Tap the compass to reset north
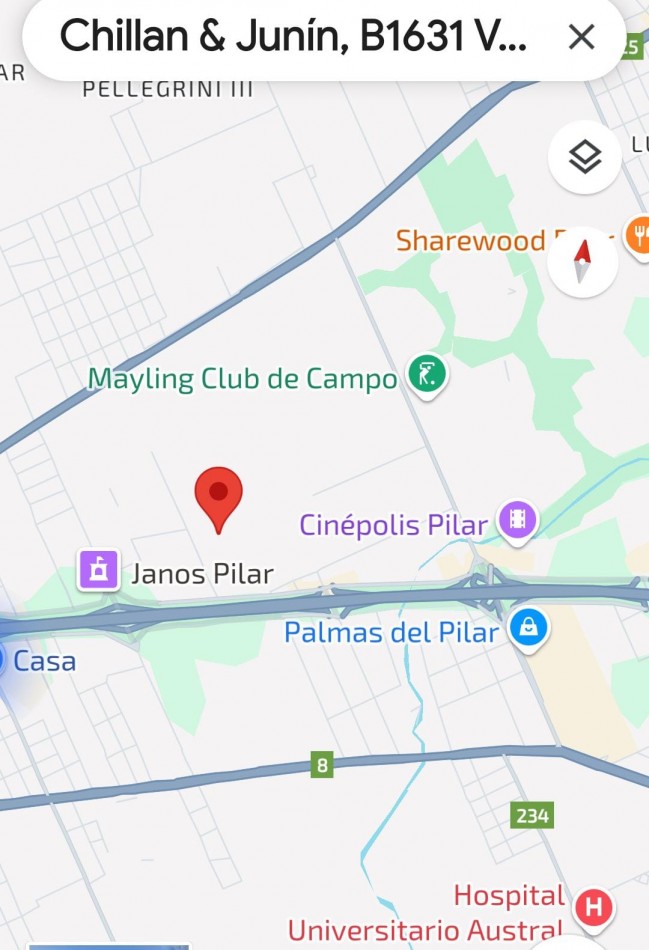649x950 pixels. tap(582, 262)
